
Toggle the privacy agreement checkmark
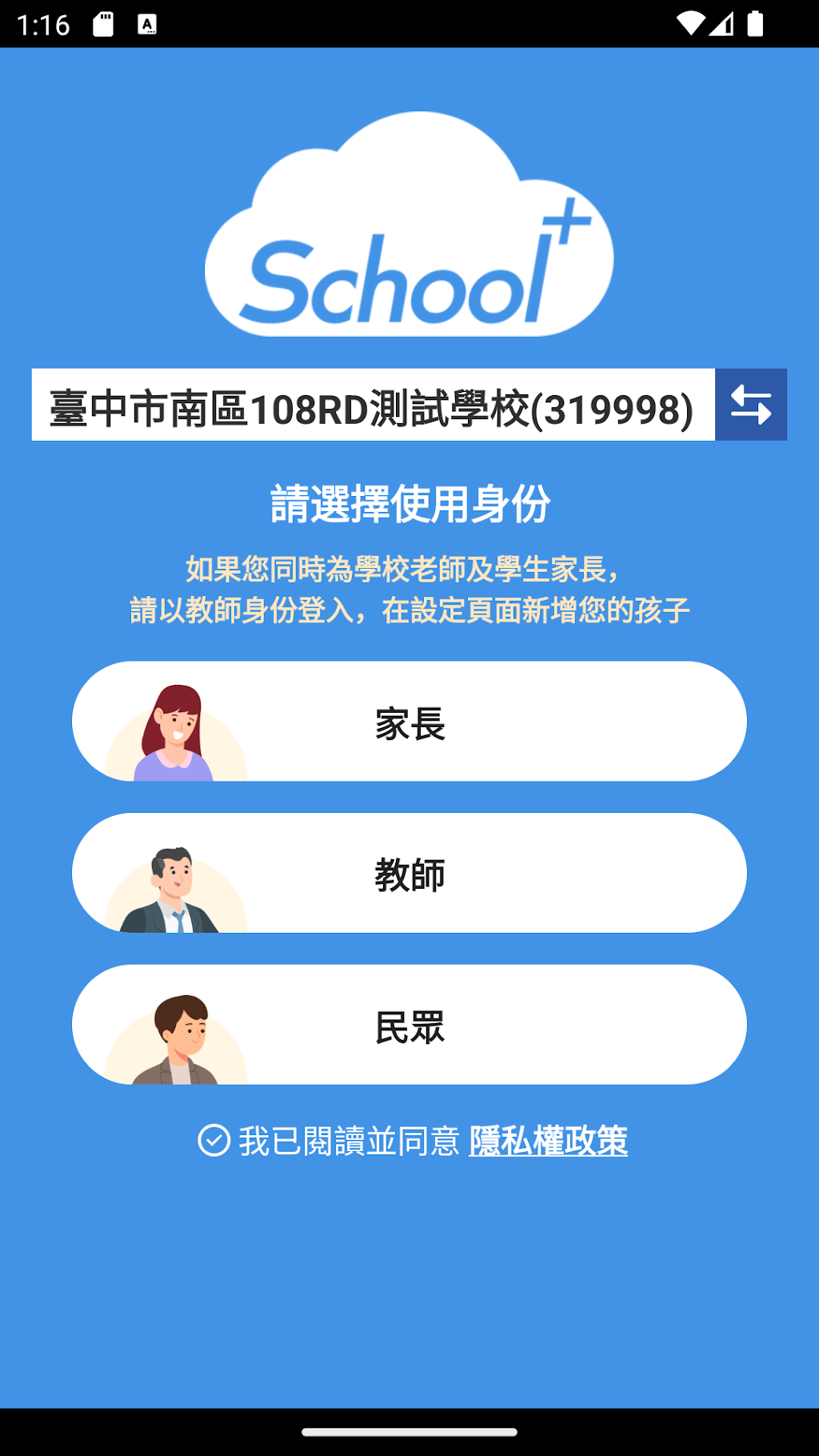pos(214,1141)
